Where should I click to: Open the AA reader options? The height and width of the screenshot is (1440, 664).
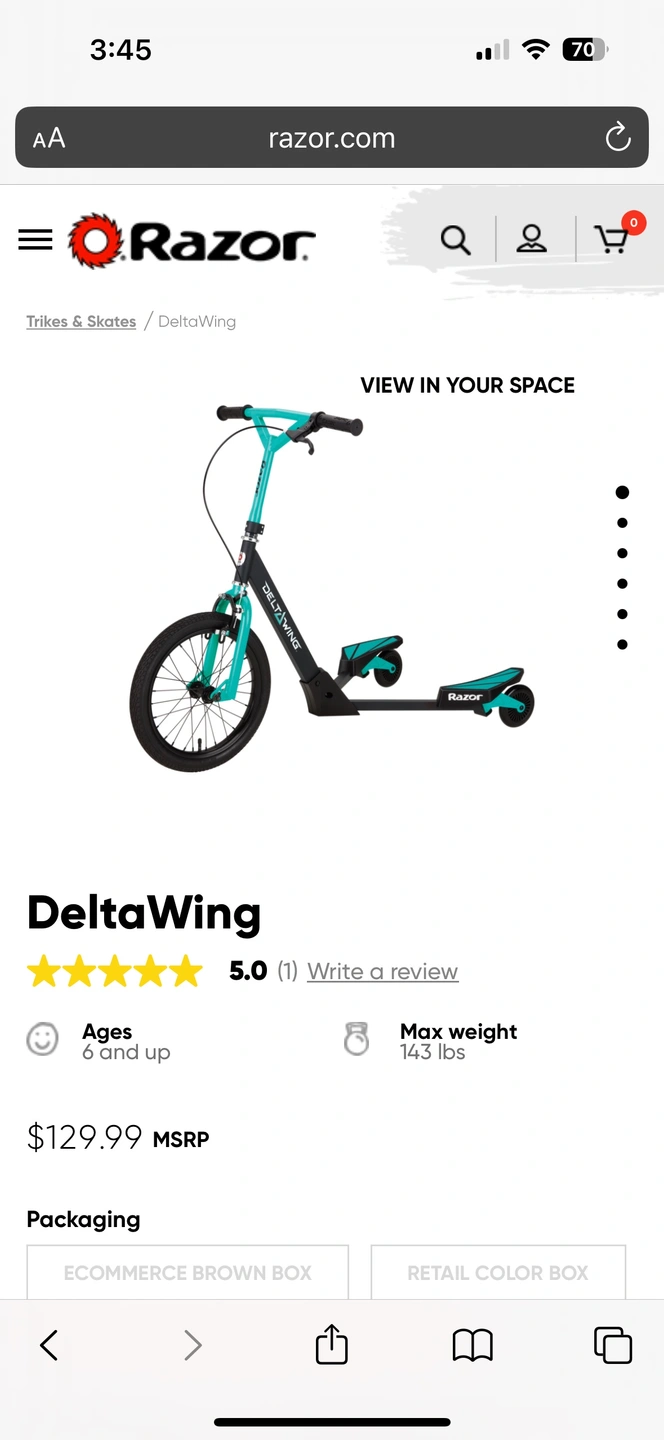49,138
